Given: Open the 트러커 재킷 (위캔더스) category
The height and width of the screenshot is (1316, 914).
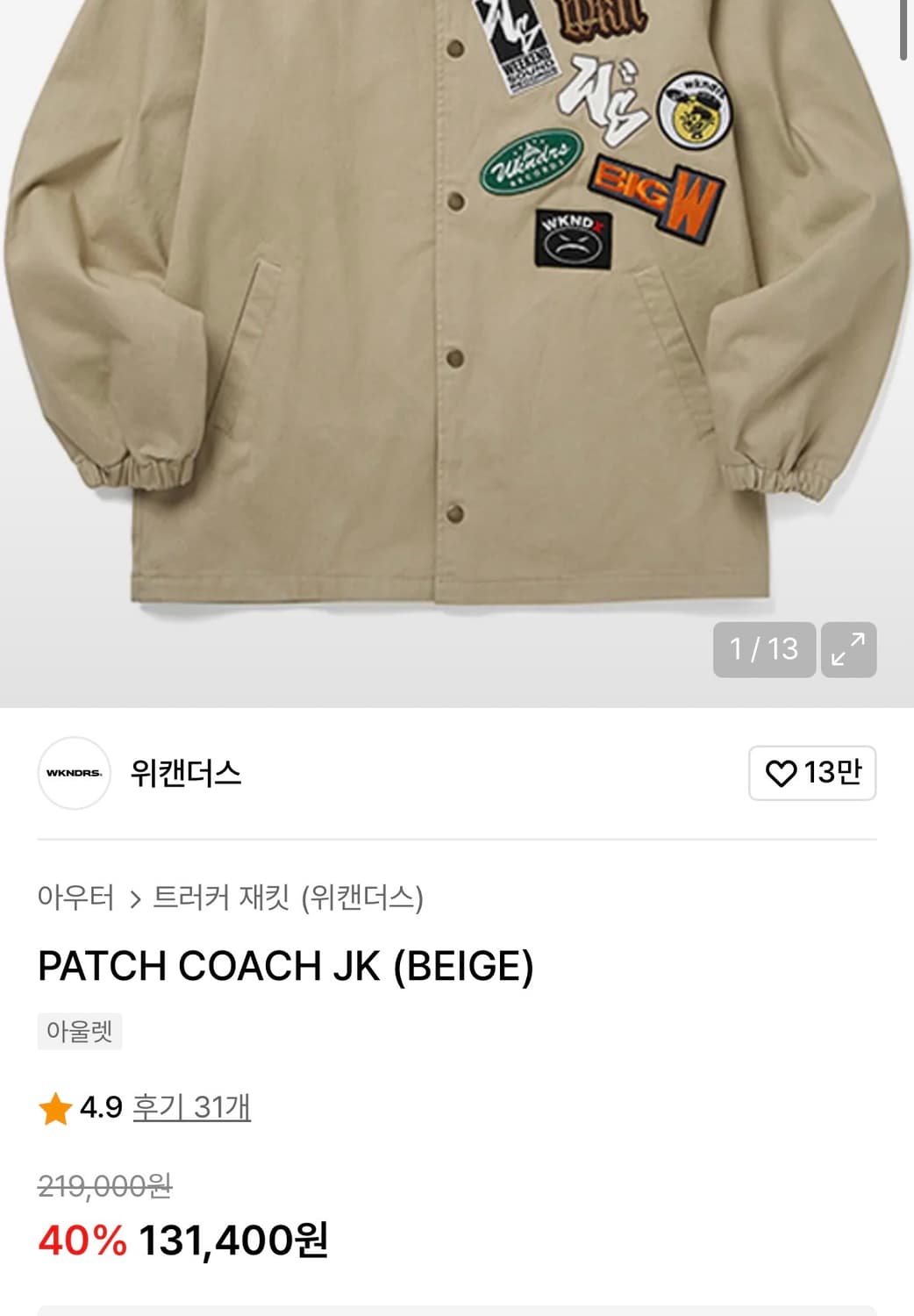Looking at the screenshot, I should 288,898.
